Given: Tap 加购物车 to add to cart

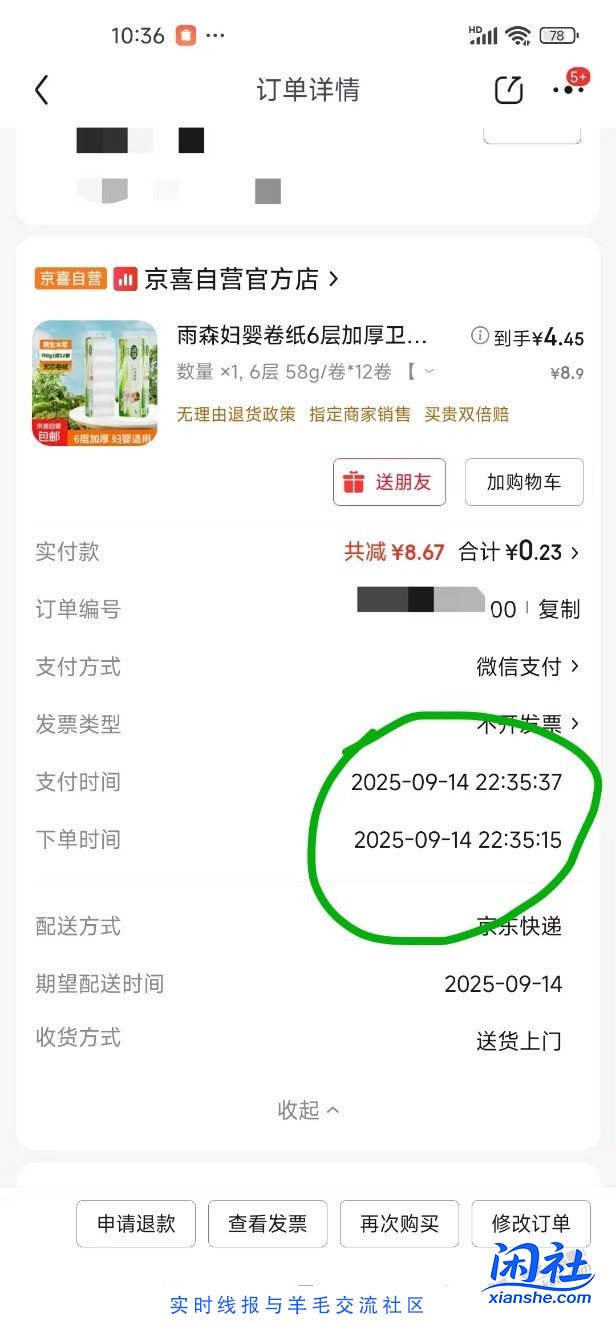Looking at the screenshot, I should (524, 482).
